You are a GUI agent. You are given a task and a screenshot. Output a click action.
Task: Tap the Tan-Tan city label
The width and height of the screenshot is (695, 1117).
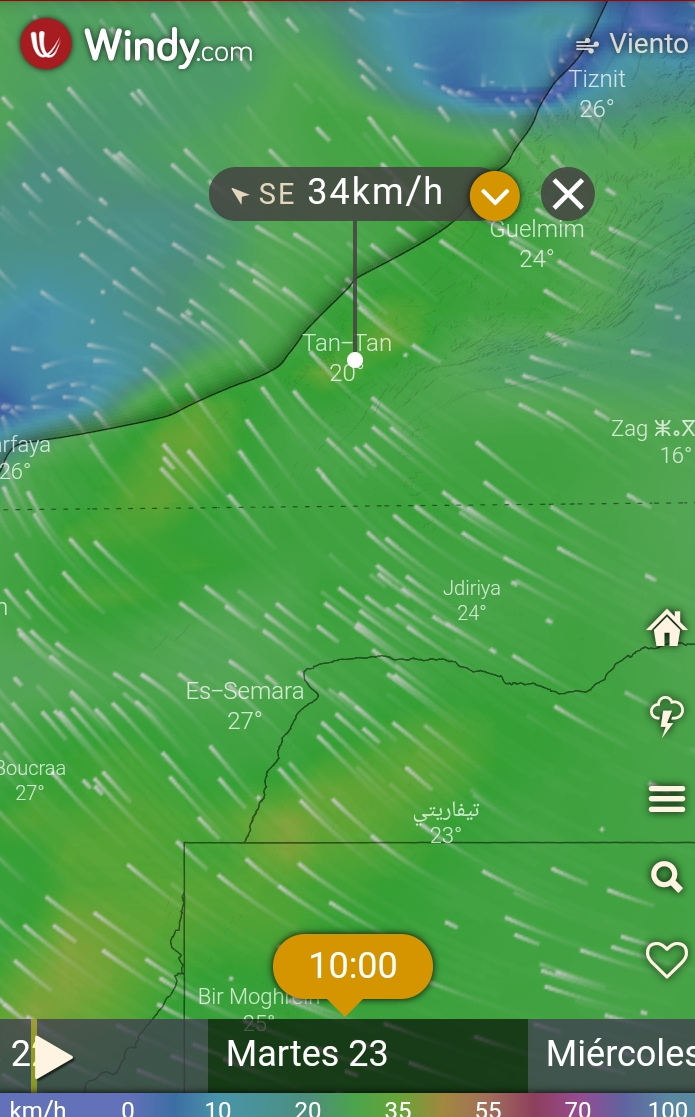point(347,344)
